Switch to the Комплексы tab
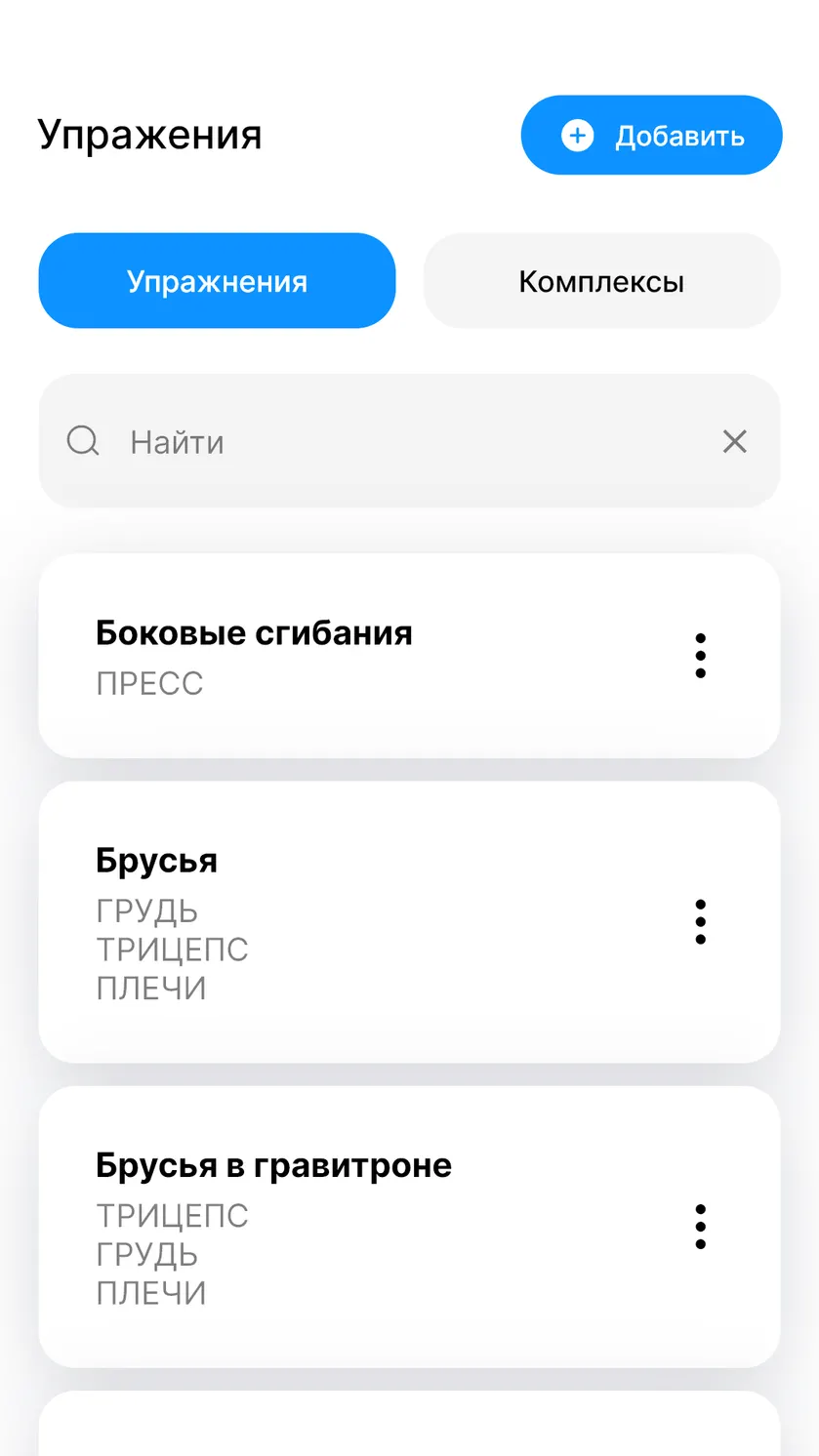This screenshot has width=819, height=1456. (601, 281)
